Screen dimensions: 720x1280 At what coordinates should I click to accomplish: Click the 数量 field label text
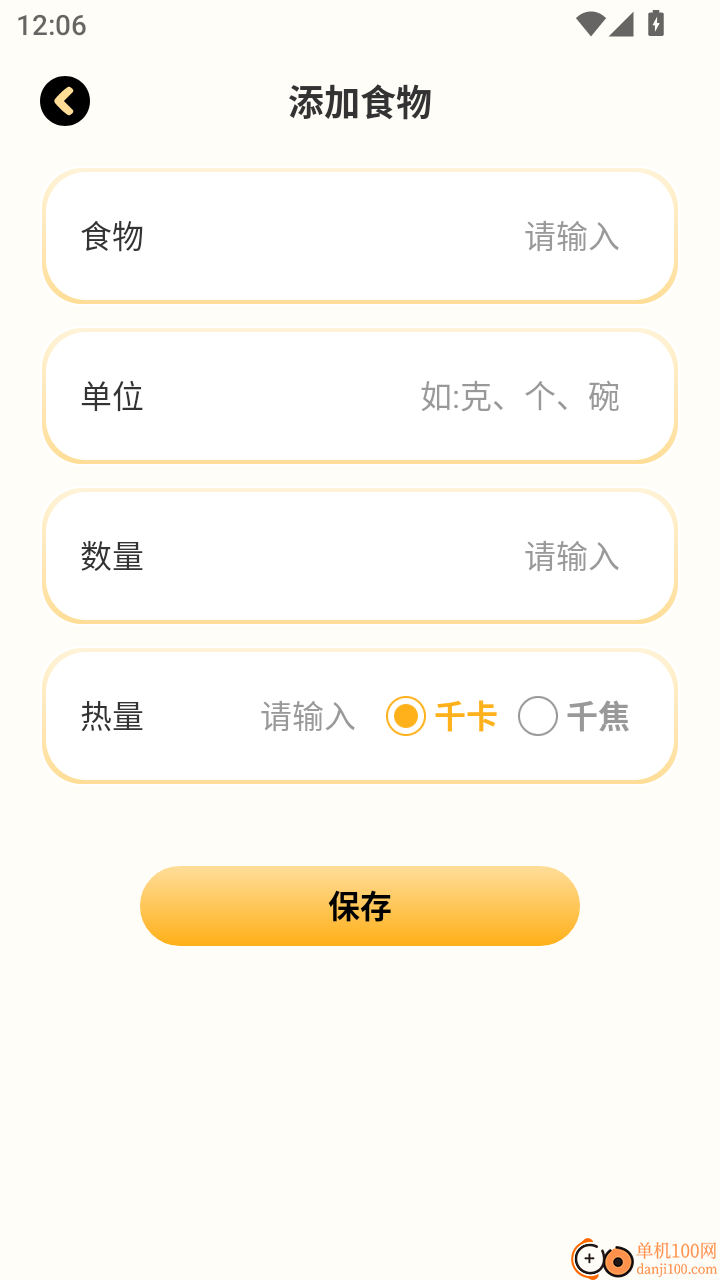tap(113, 556)
